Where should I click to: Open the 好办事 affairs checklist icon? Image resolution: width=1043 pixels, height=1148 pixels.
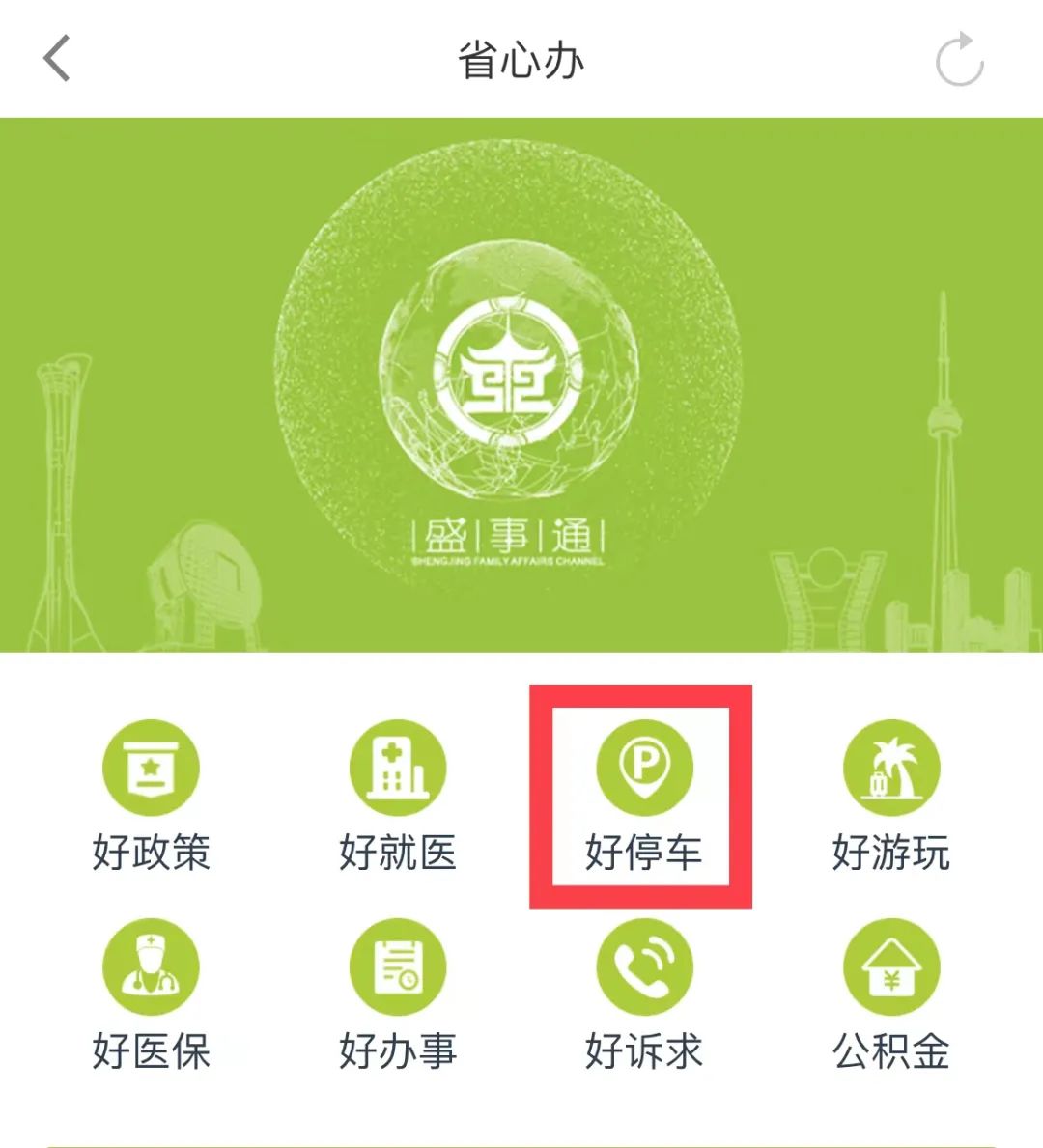(x=397, y=966)
